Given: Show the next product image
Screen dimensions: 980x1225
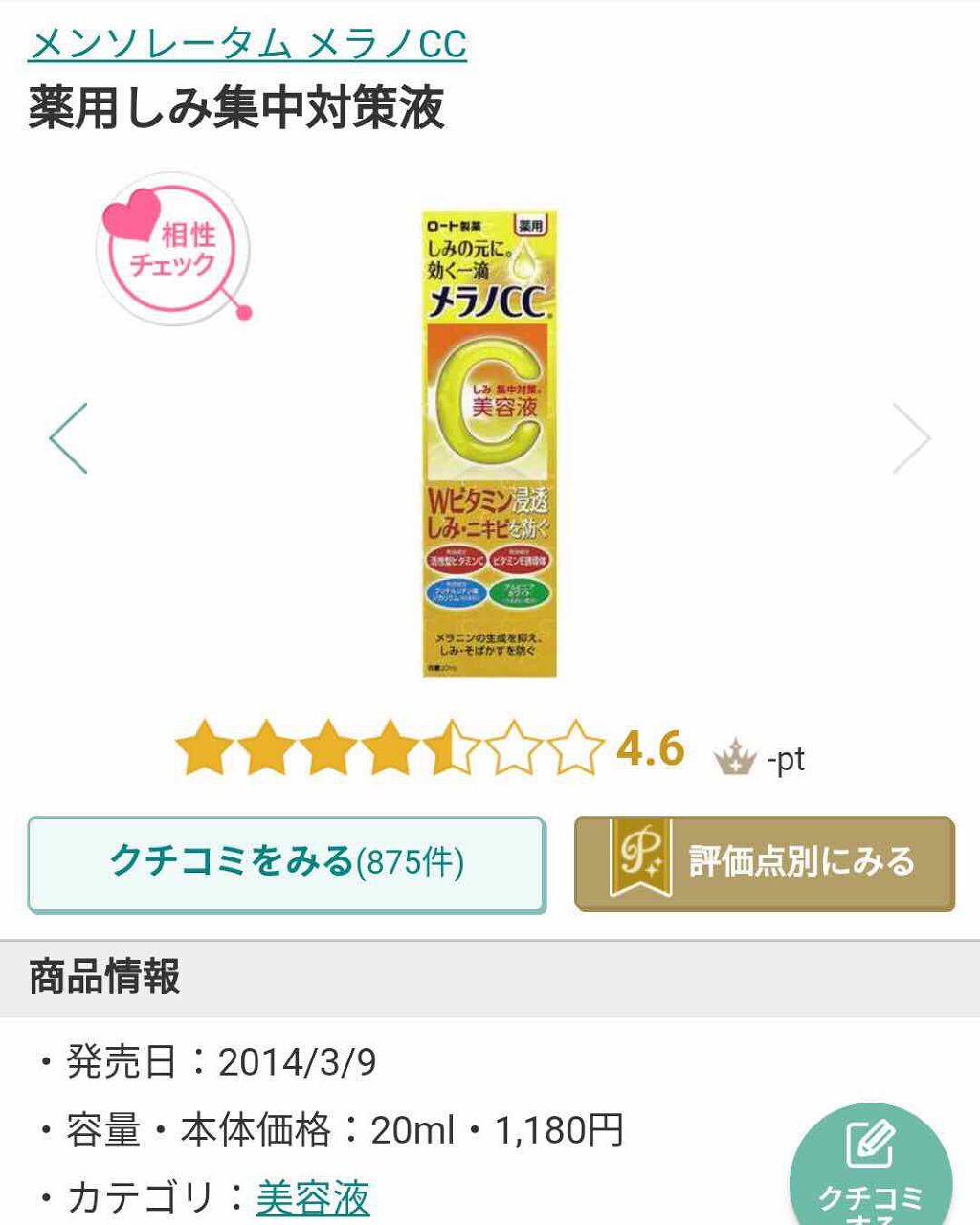Looking at the screenshot, I should click(910, 438).
